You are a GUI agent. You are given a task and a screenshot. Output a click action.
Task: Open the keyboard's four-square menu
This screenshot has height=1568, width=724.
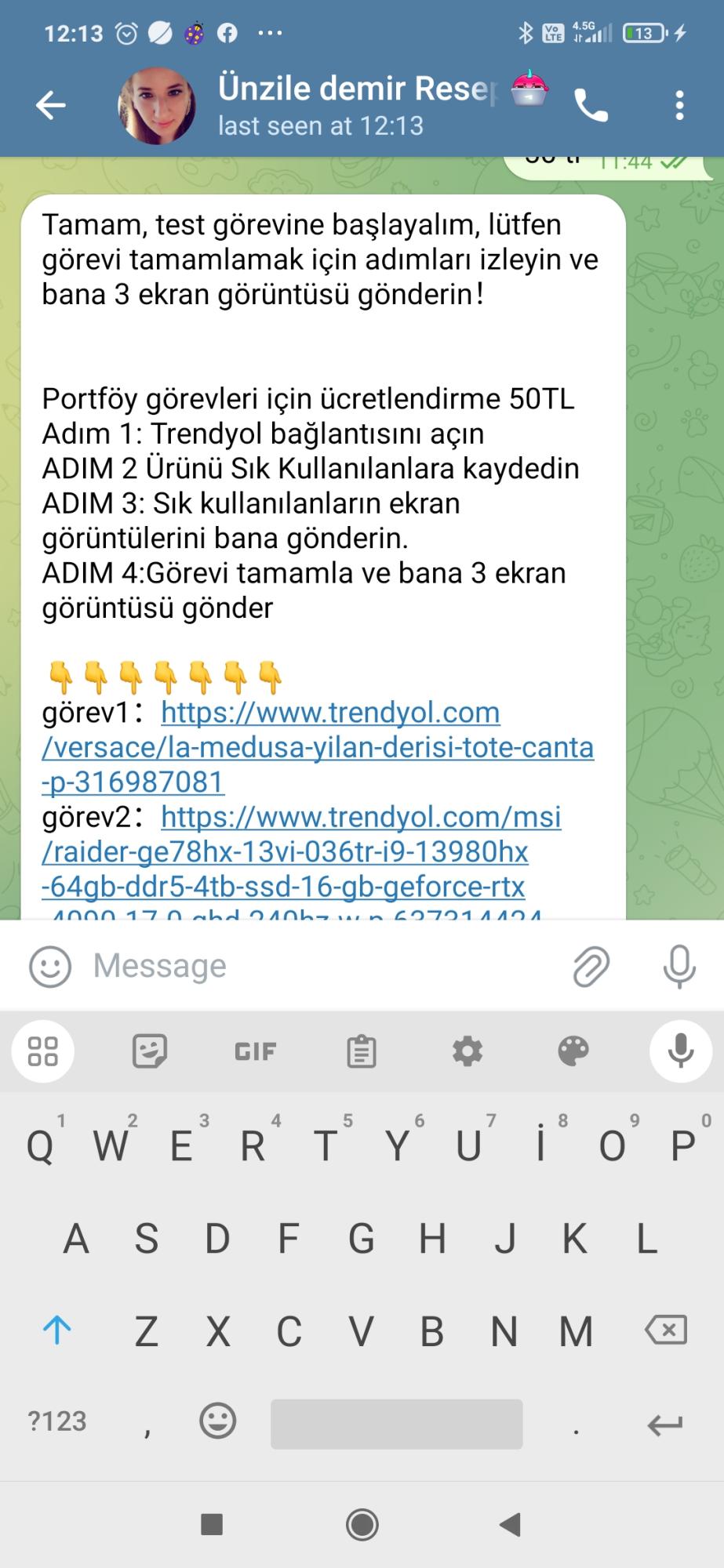[x=43, y=1051]
